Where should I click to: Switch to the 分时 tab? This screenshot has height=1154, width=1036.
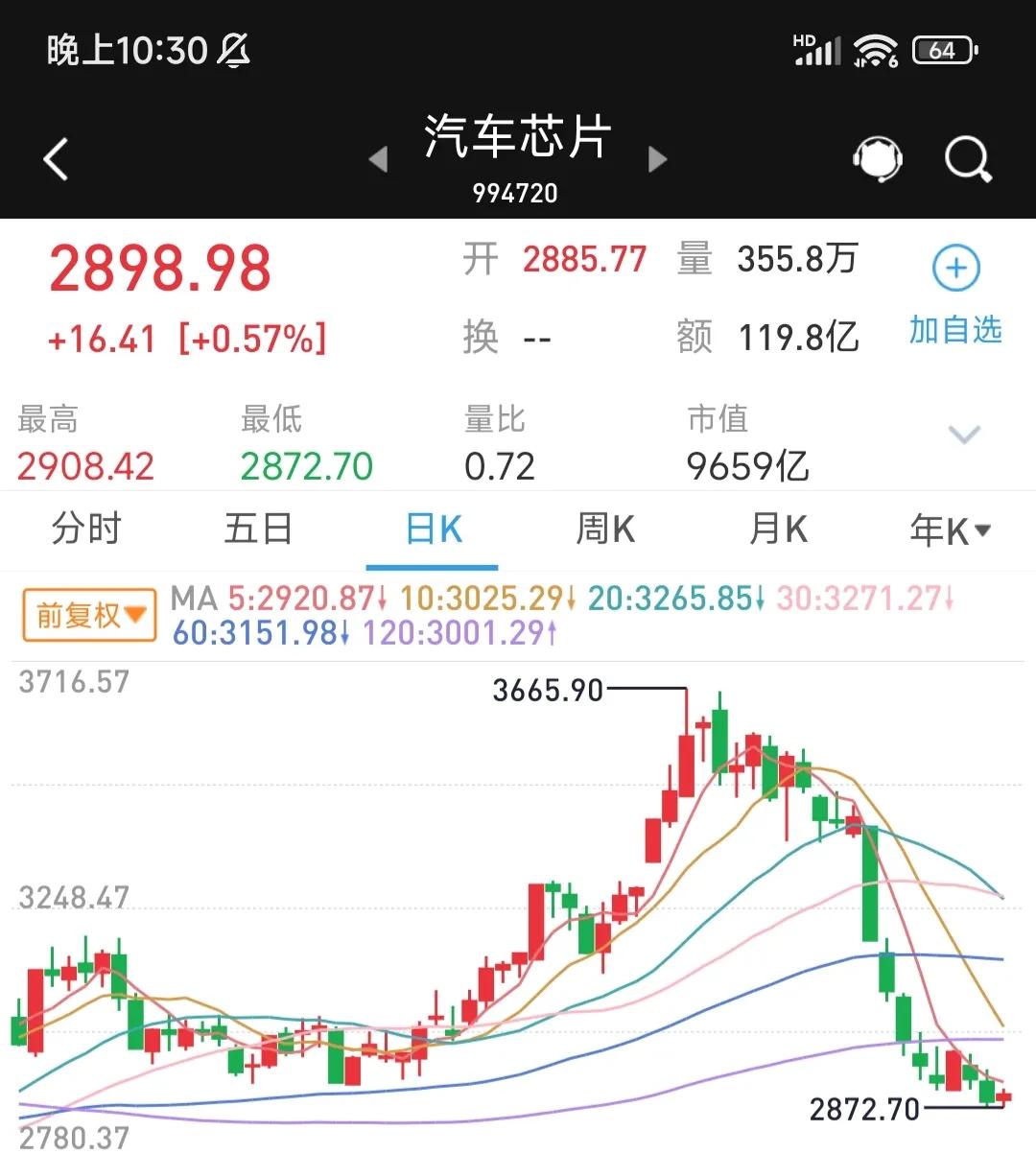pos(86,530)
